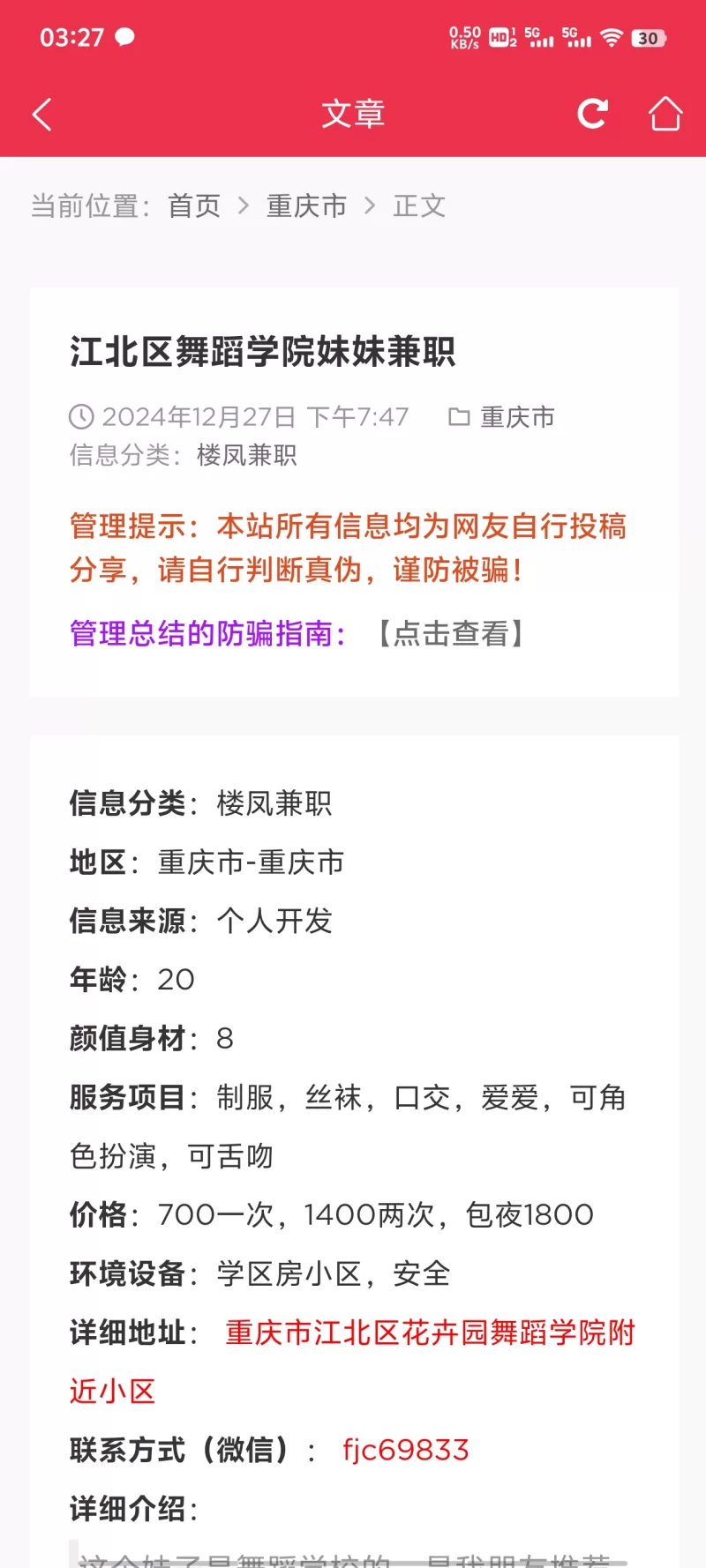
Task: Tap 【点击查看】 to view the guide
Action: point(452,633)
